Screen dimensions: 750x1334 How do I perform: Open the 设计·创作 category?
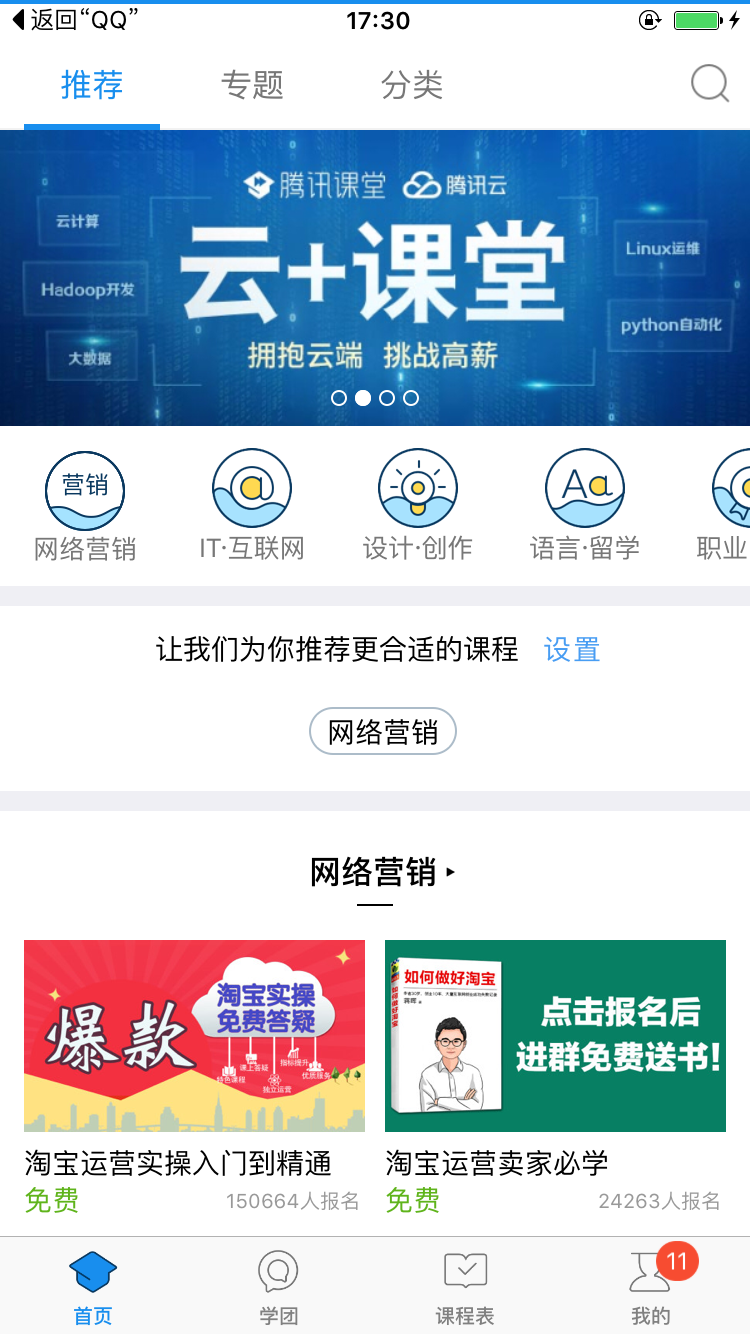pos(417,505)
